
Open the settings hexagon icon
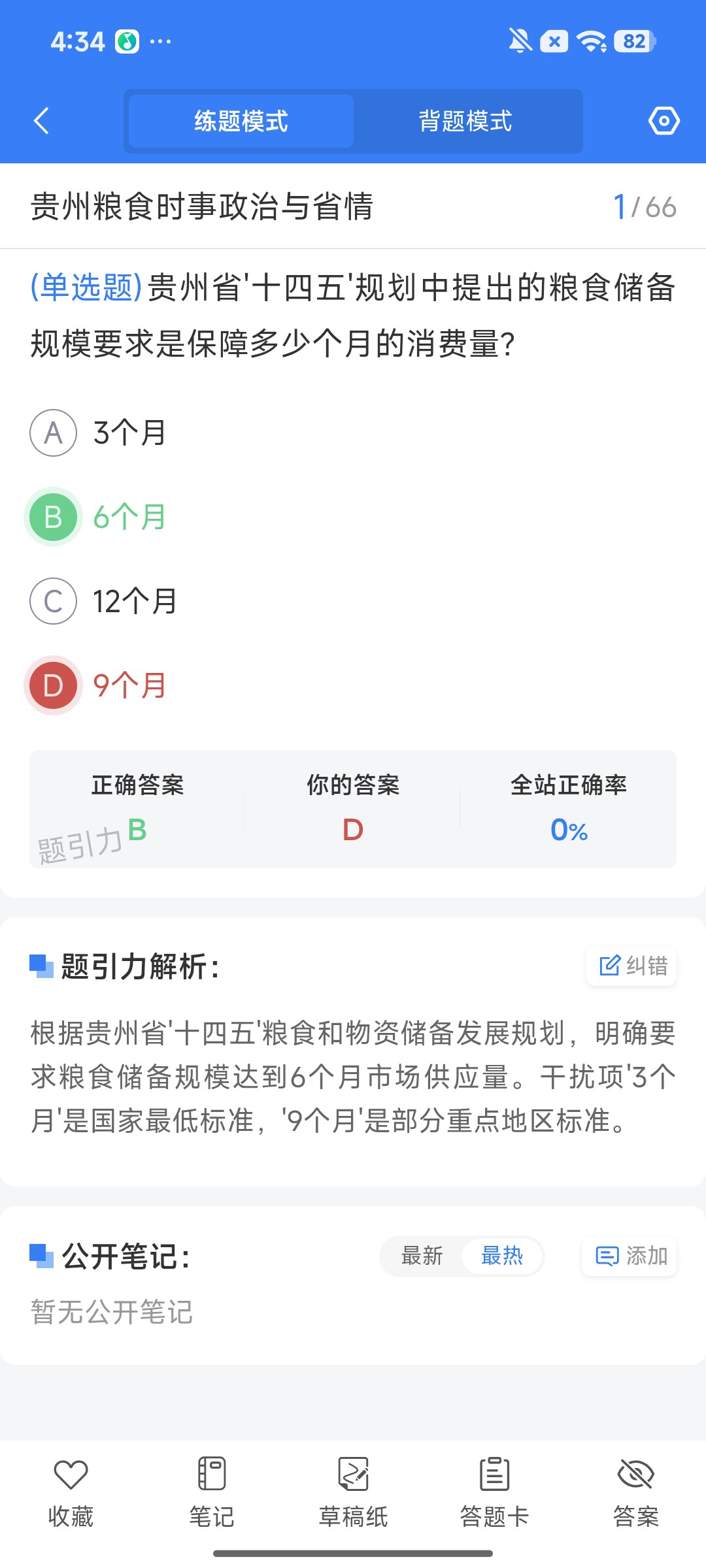coord(664,121)
